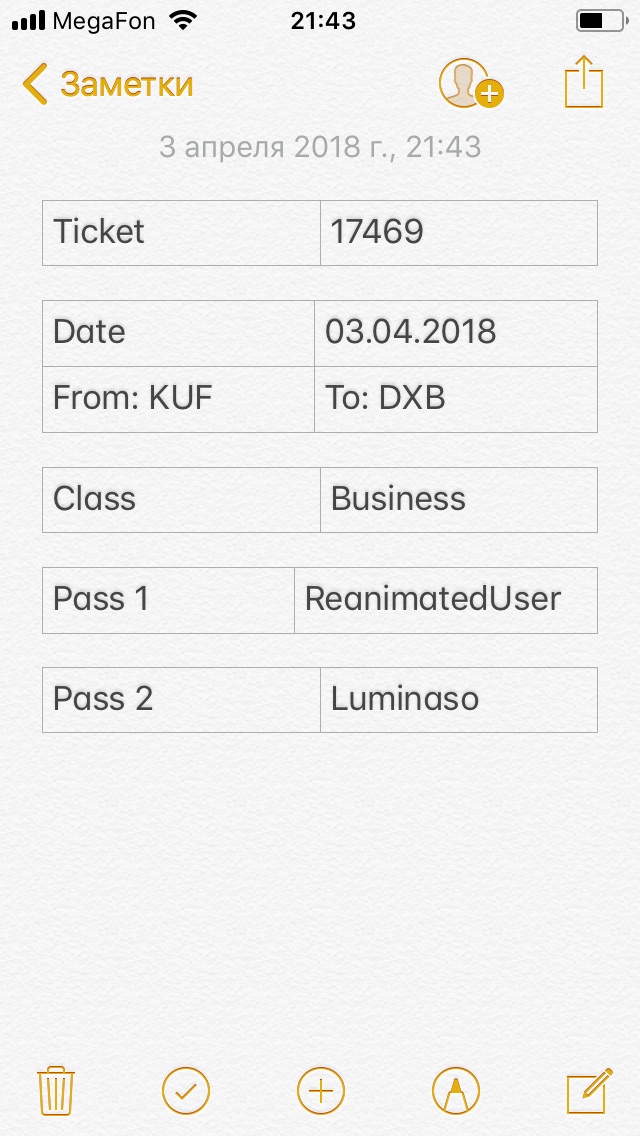Create a new note

(588, 1090)
